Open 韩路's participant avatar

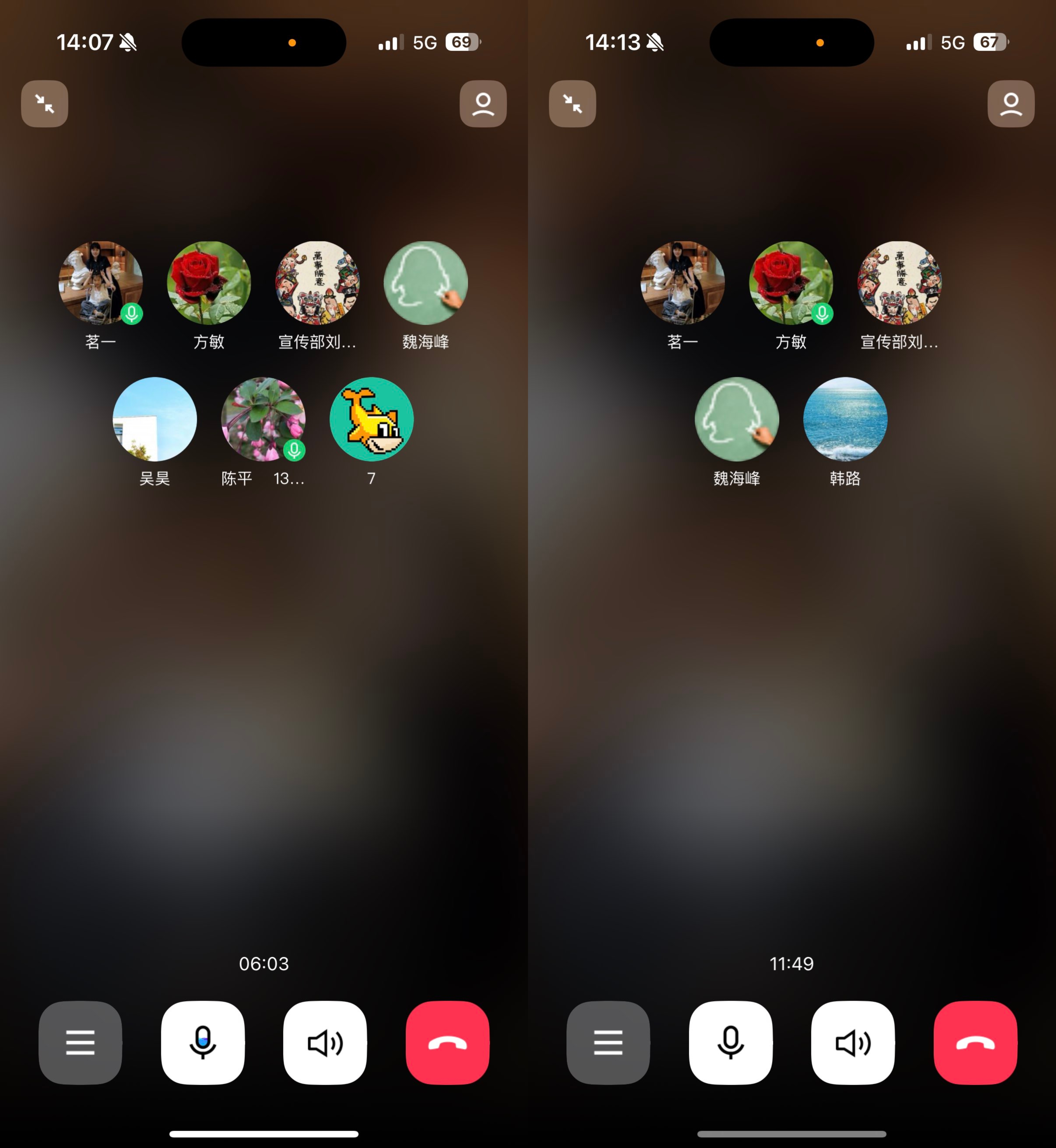[845, 419]
